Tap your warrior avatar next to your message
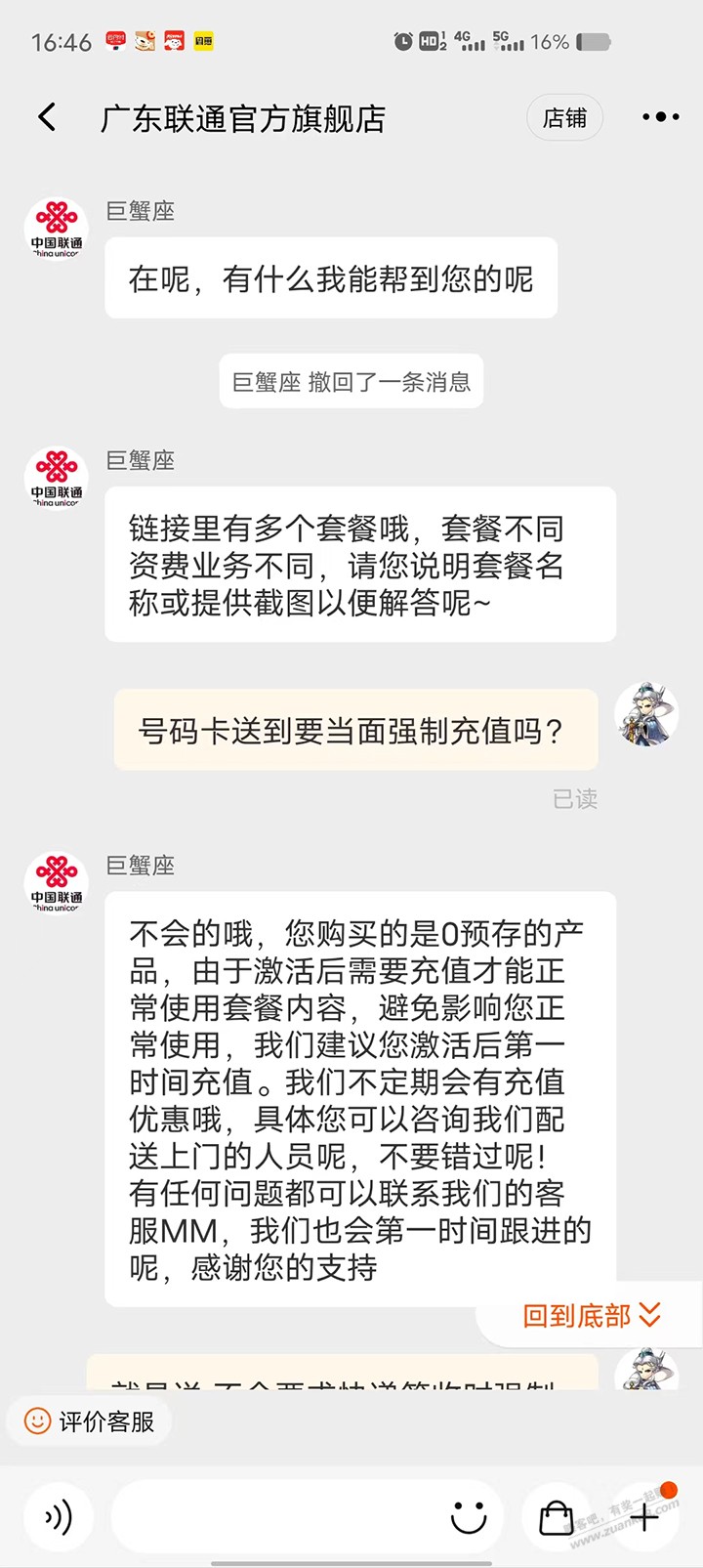 [646, 715]
